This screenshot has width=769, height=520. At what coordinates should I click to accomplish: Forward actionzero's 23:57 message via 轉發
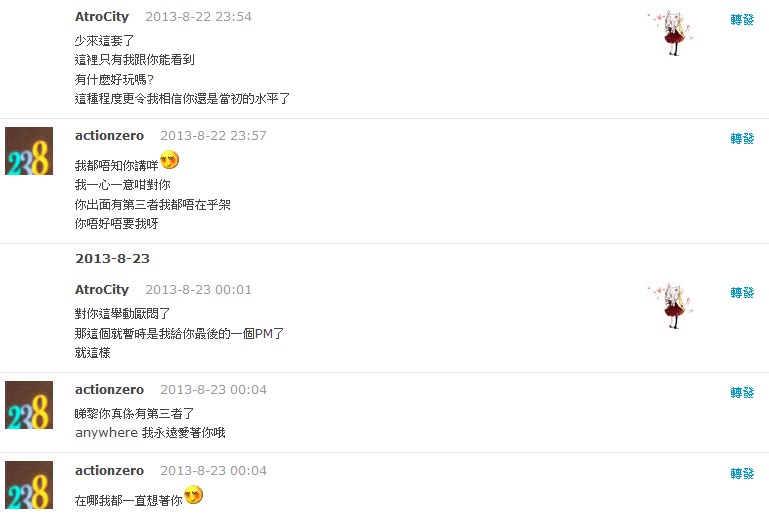[742, 139]
